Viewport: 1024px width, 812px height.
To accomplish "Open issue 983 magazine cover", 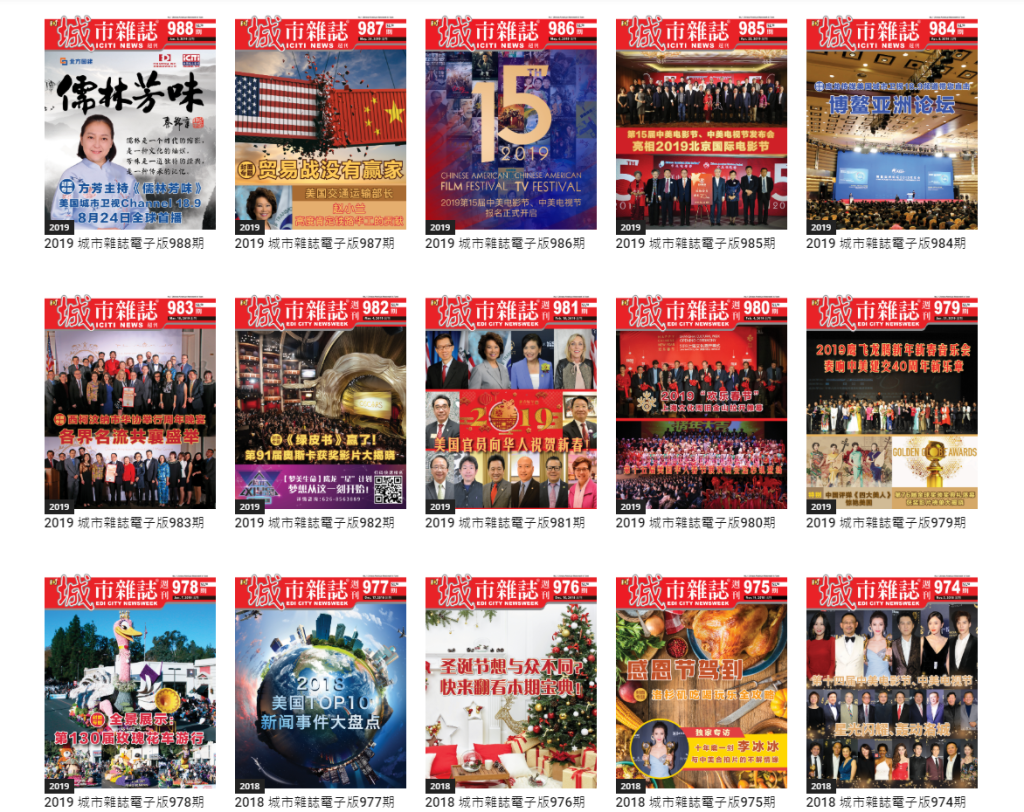I will point(129,402).
